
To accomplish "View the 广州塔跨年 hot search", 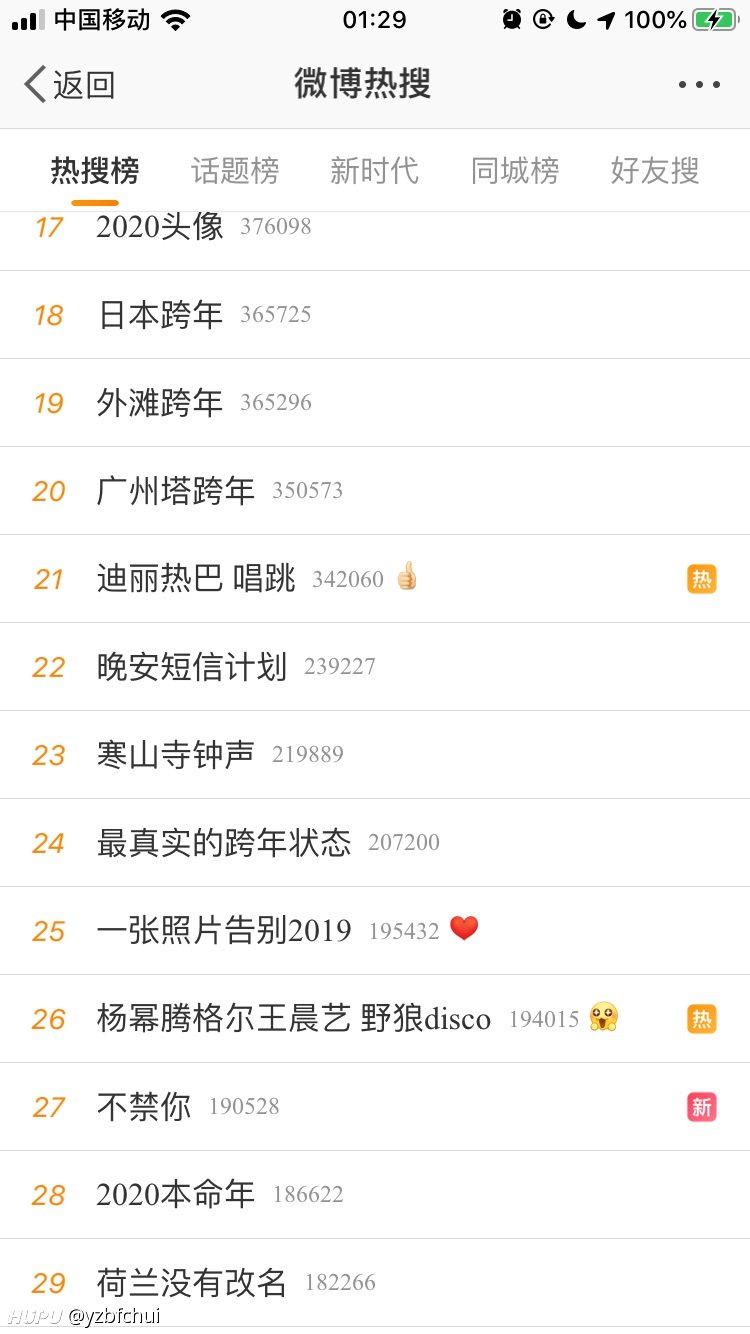I will 375,491.
